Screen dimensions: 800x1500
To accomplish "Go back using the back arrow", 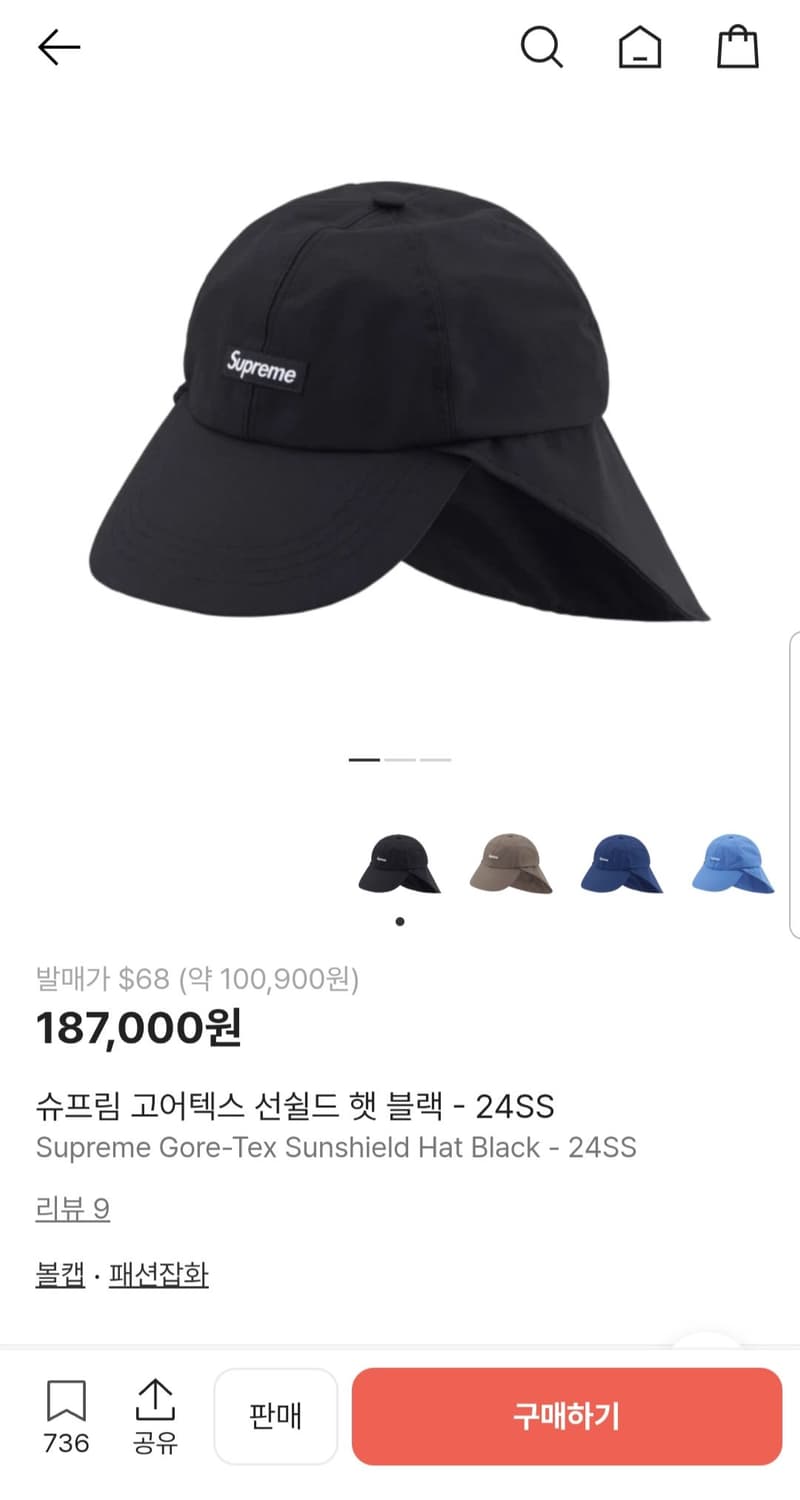I will [x=59, y=46].
